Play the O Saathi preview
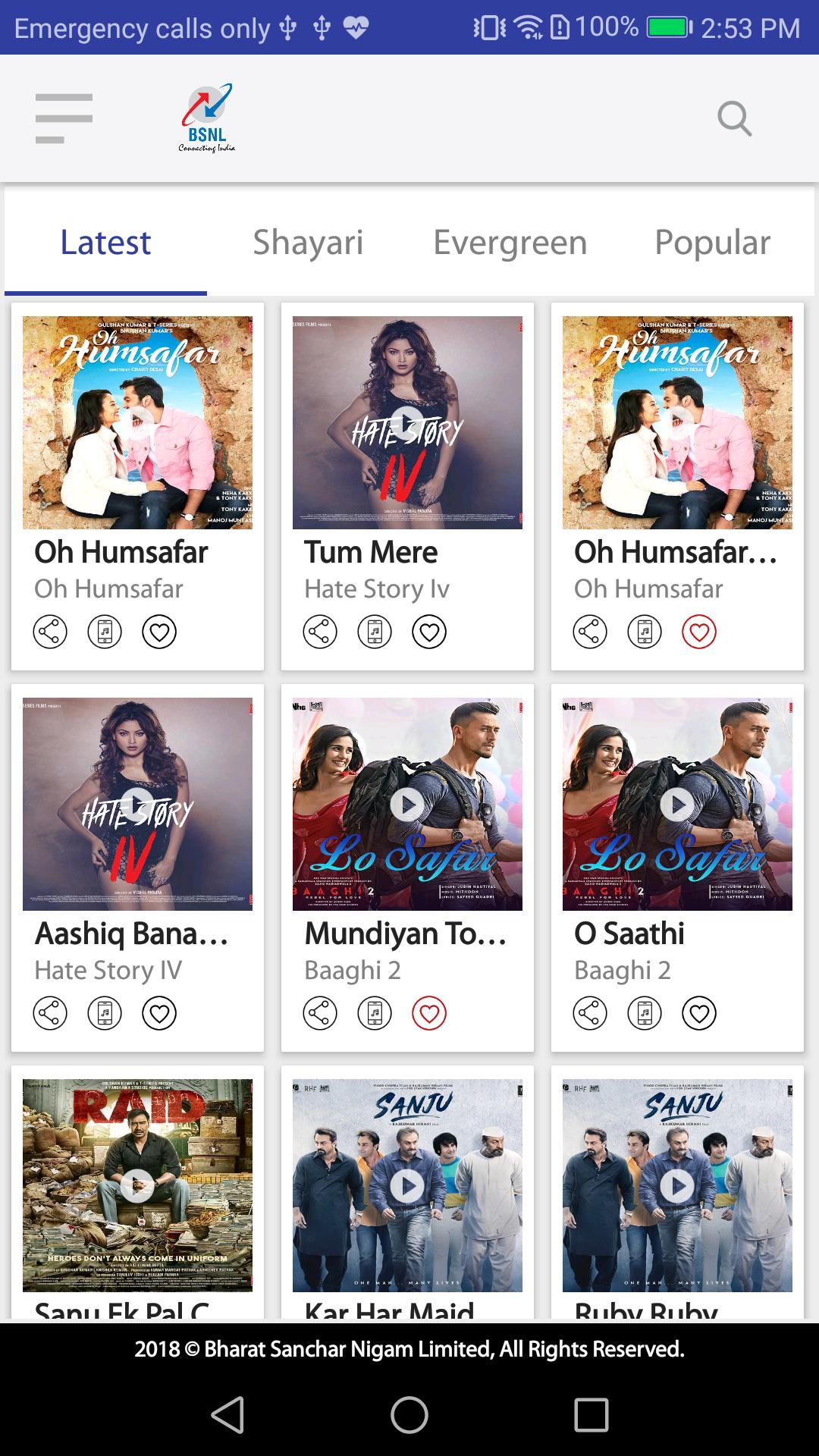Viewport: 819px width, 1456px height. (x=677, y=804)
